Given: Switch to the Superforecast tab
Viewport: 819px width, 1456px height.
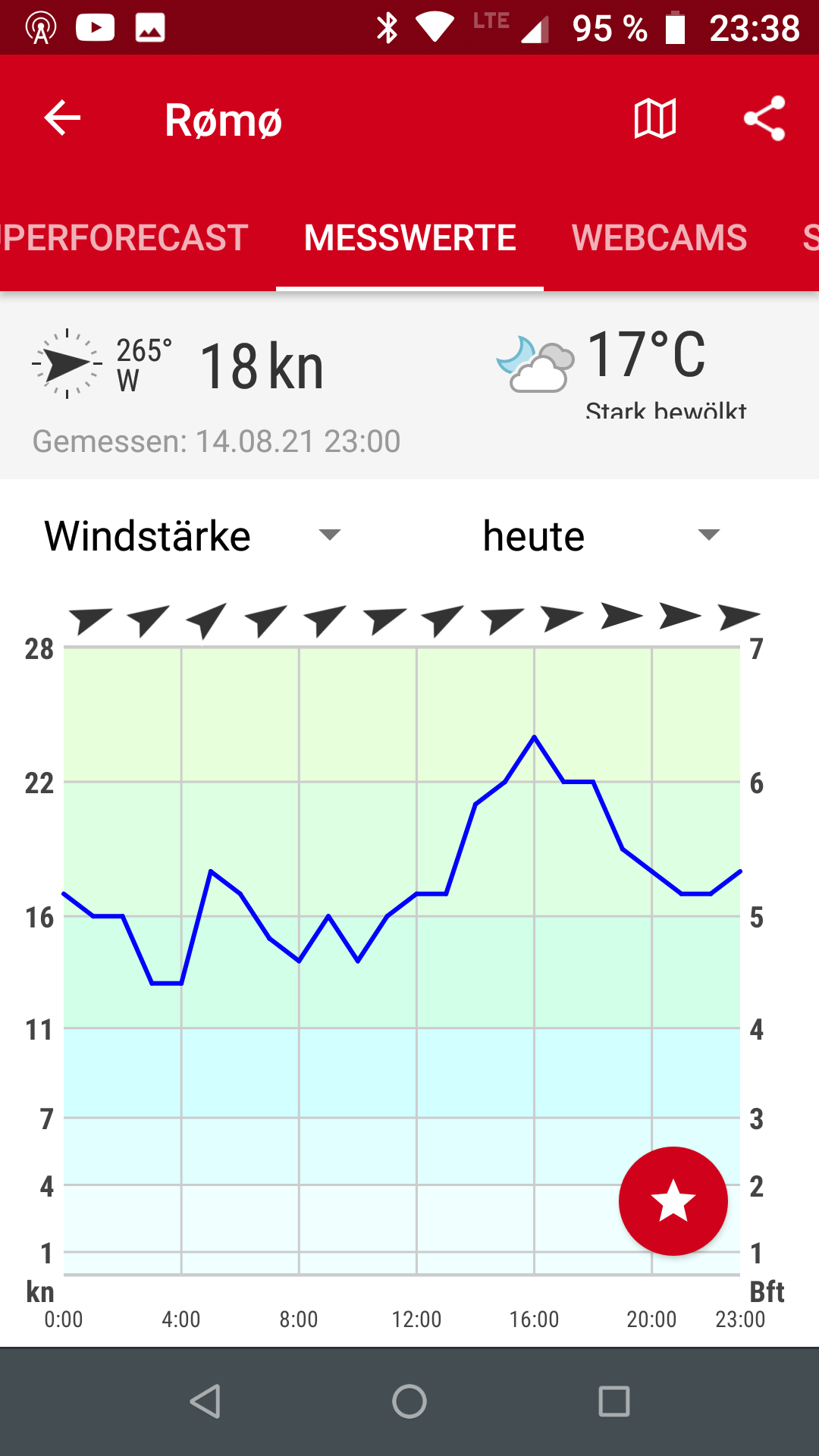Looking at the screenshot, I should point(124,238).
